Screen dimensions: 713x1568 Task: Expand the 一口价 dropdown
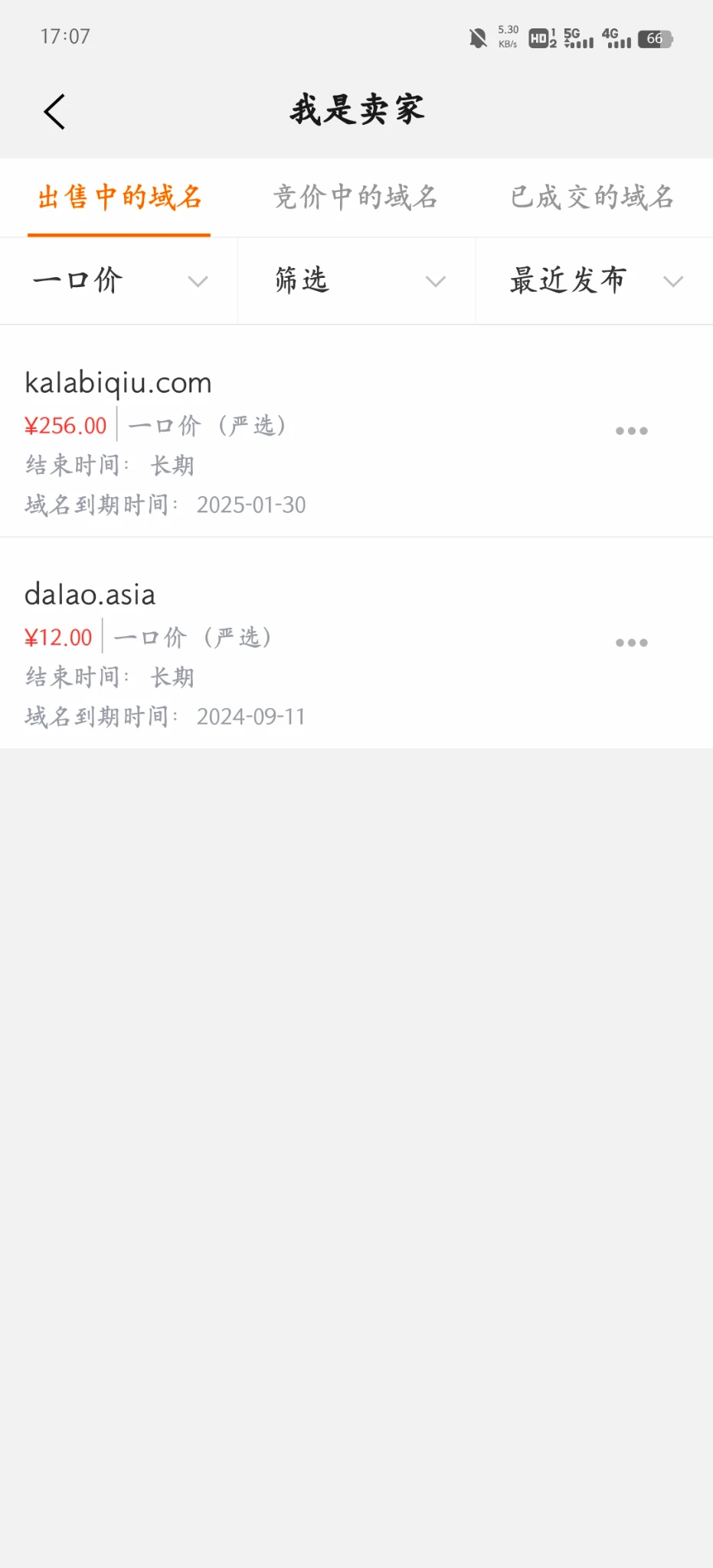[x=119, y=281]
